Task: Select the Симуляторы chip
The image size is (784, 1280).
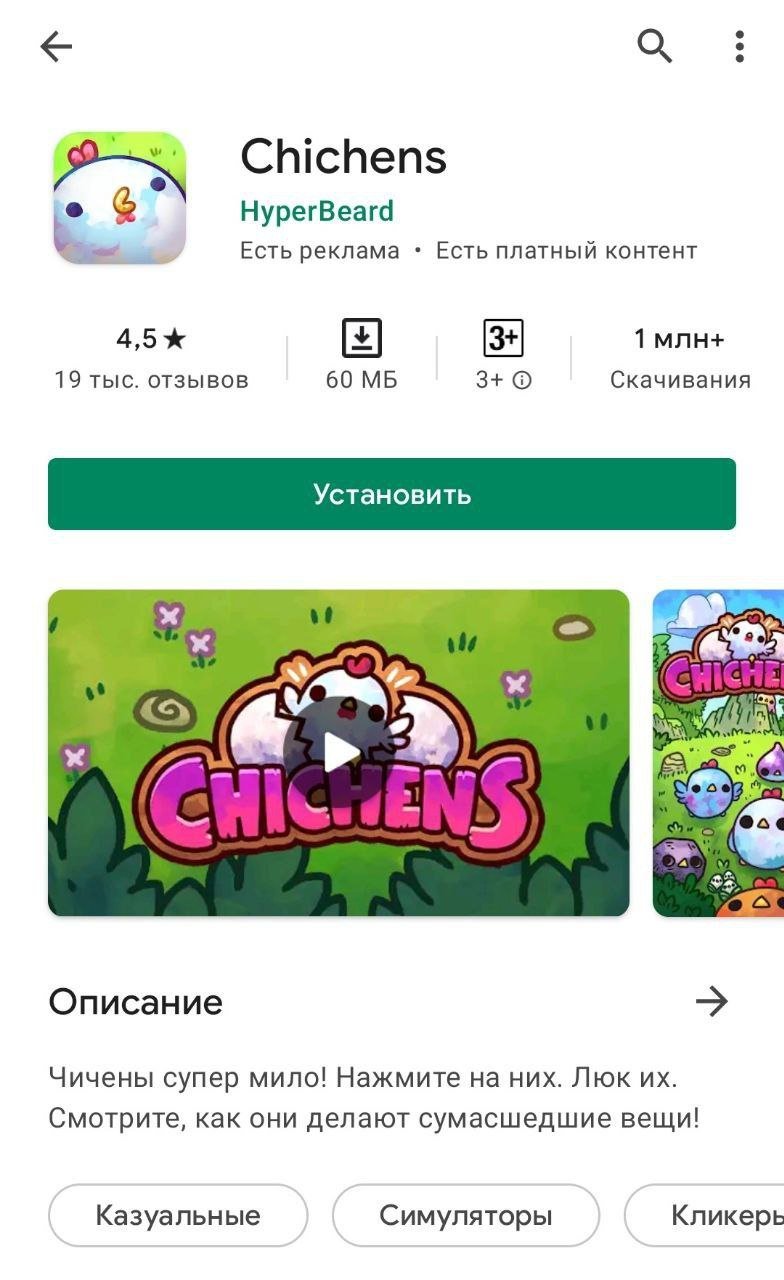Action: click(x=465, y=1215)
